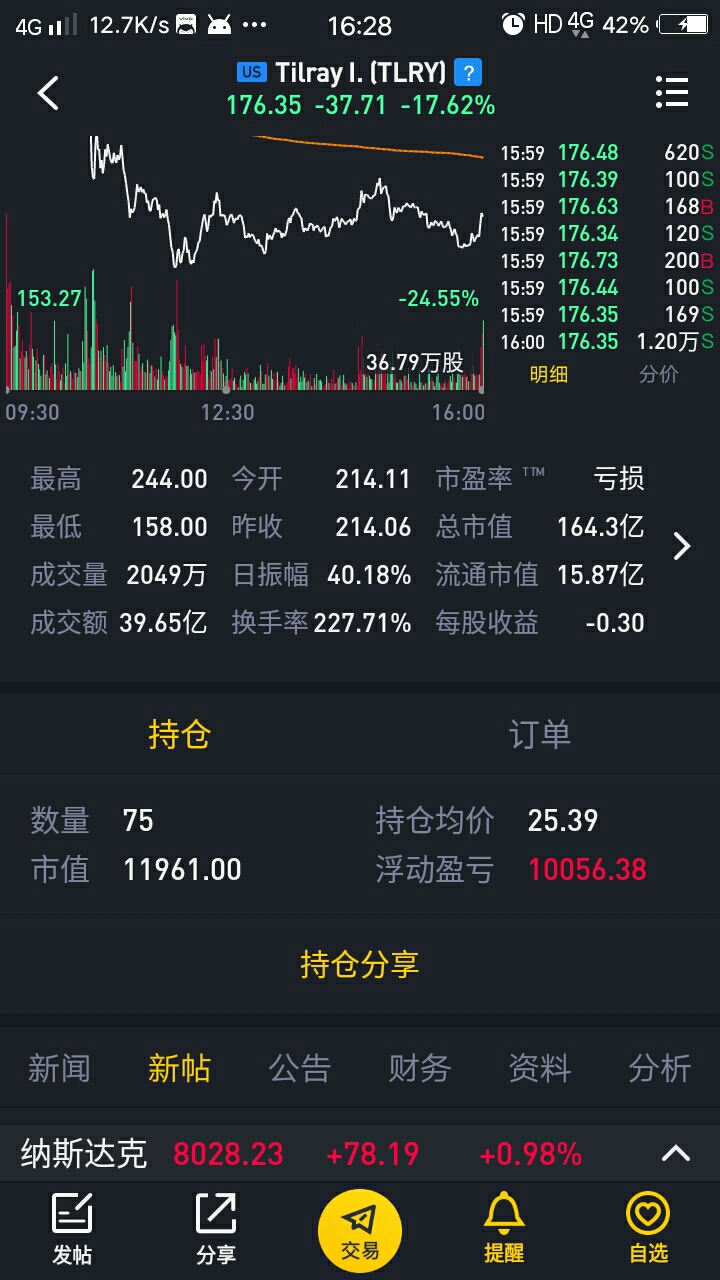Go back using the top-left arrow
Image resolution: width=720 pixels, height=1280 pixels.
coord(48,93)
